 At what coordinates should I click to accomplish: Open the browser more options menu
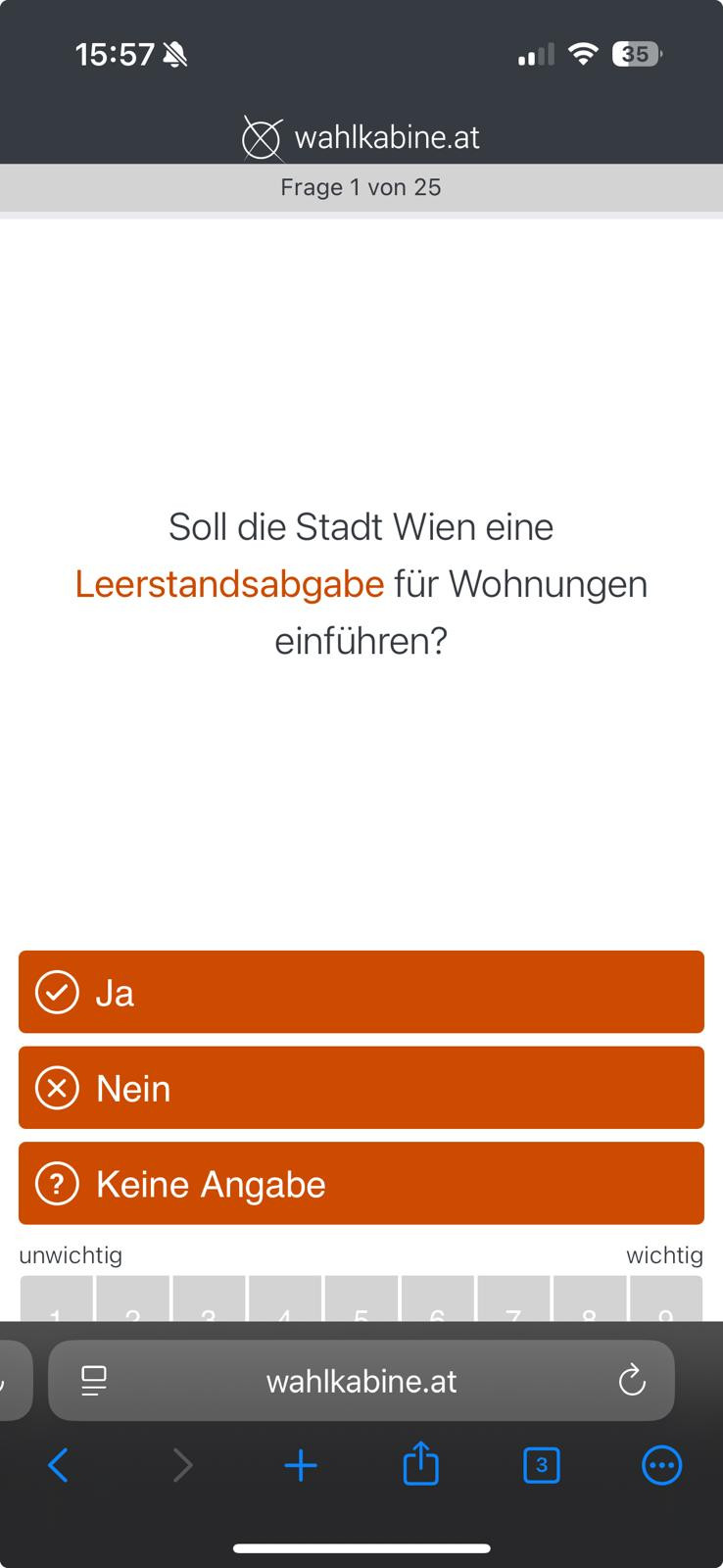[x=661, y=1466]
